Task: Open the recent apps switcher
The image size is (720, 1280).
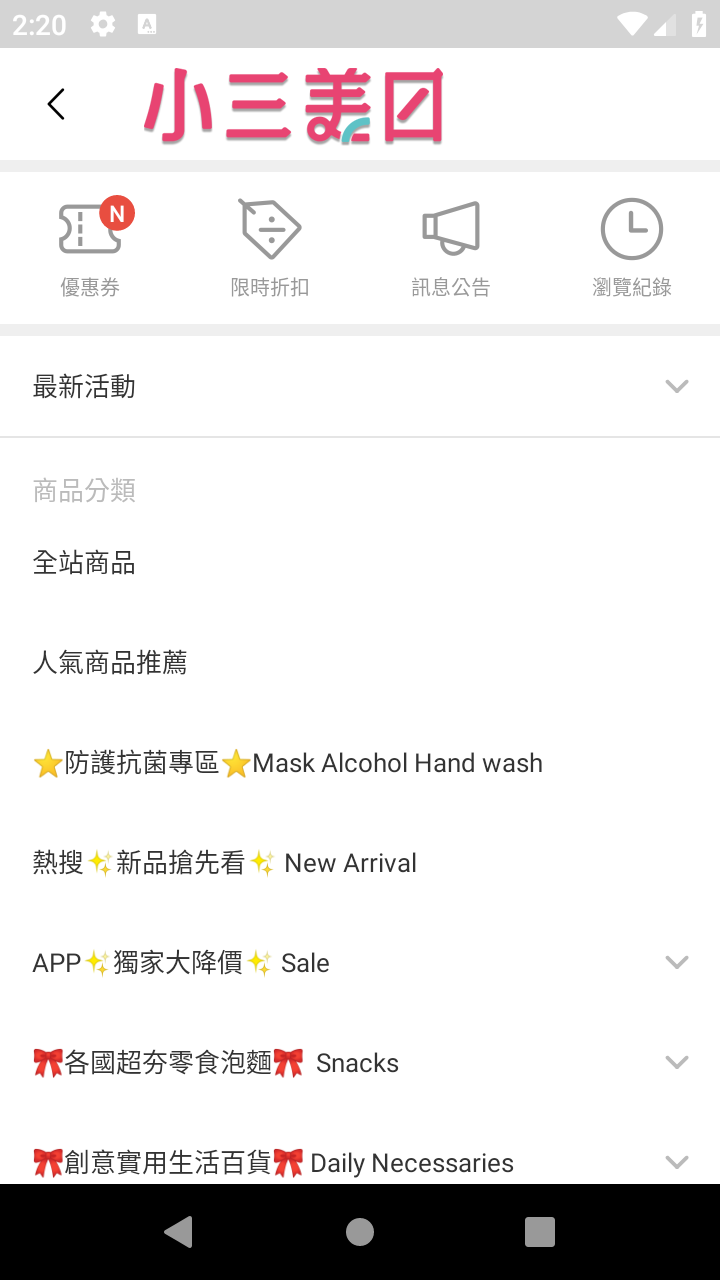Action: [x=540, y=1232]
